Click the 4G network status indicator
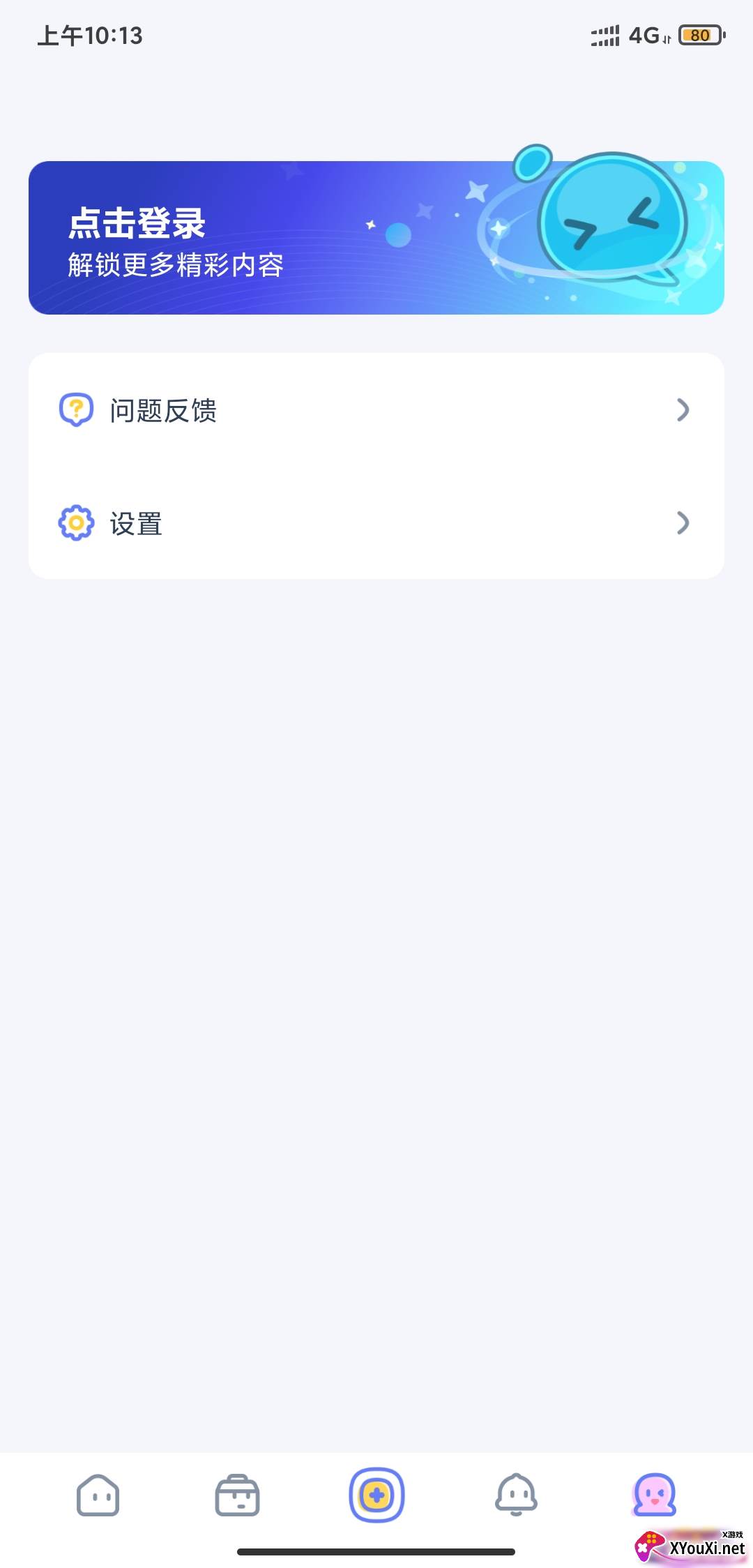The image size is (753, 1568). pos(645,35)
